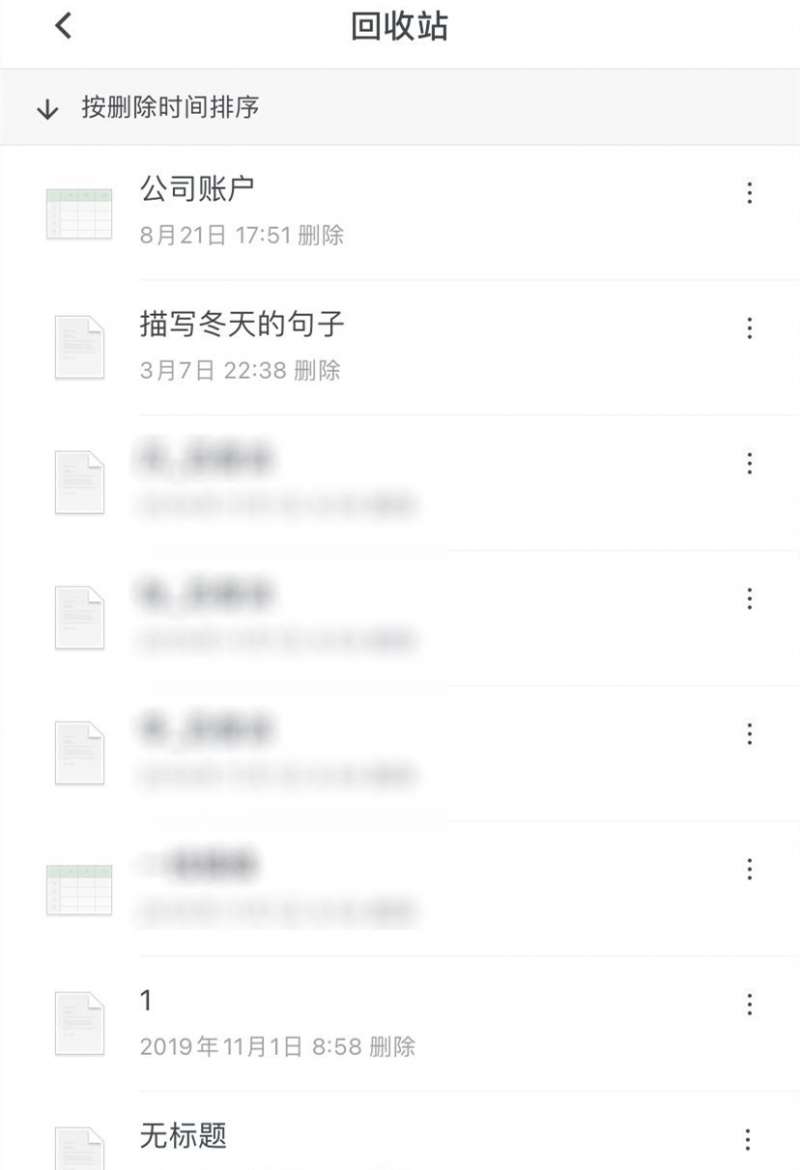Show more options for 无标题
This screenshot has height=1170, width=800.
(x=749, y=1140)
